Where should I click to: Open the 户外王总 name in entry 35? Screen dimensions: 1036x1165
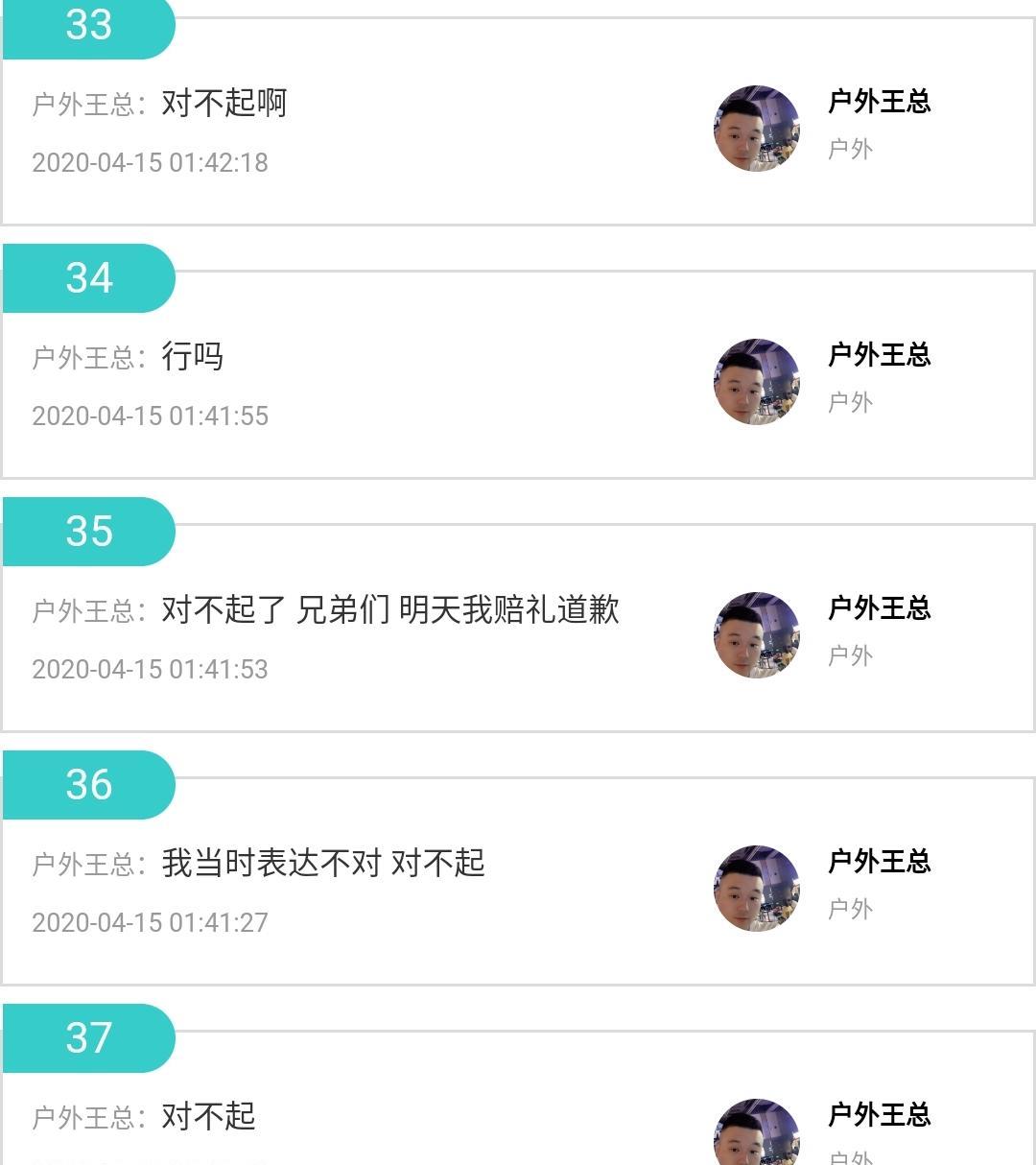880,608
